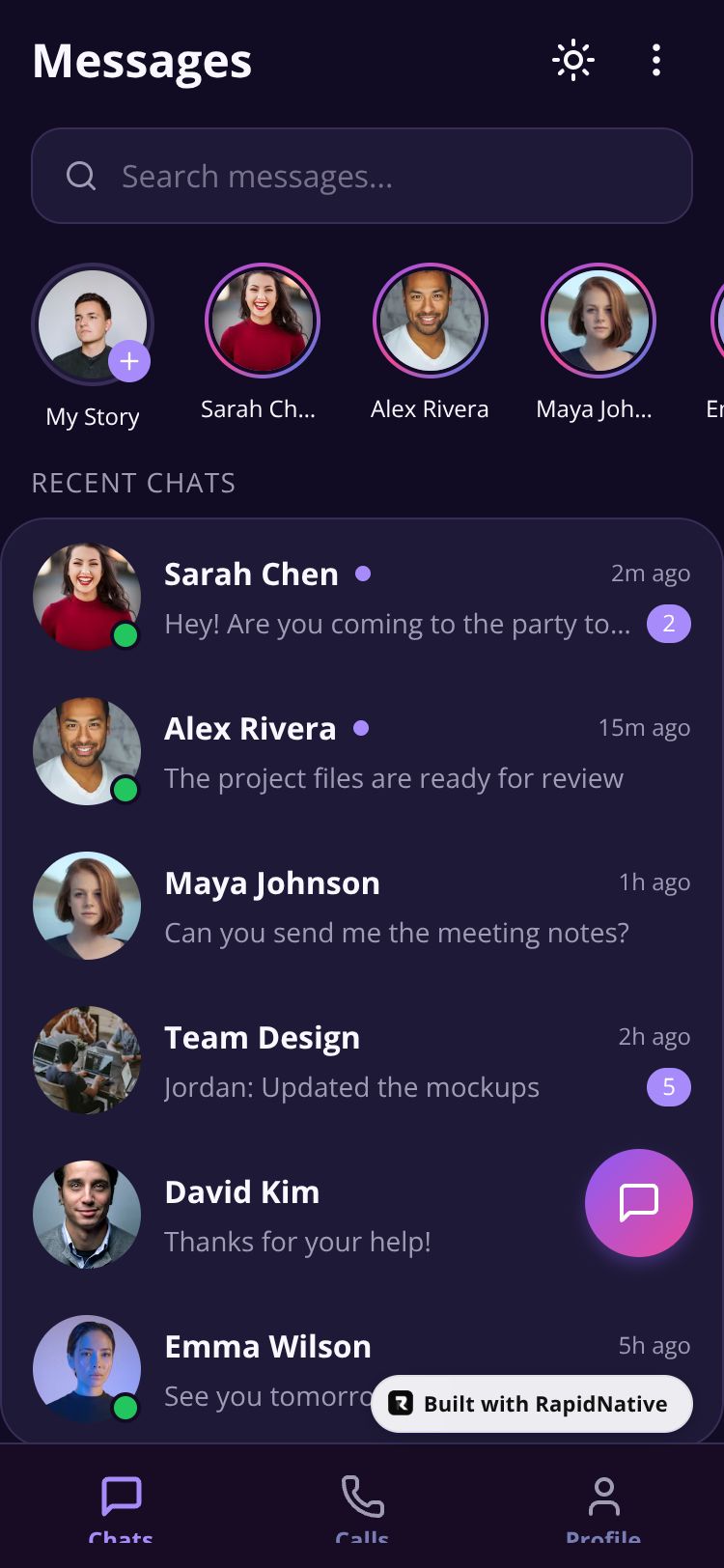Screen dimensions: 724x1568
Task: Open the three-dot overflow menu
Action: click(656, 60)
